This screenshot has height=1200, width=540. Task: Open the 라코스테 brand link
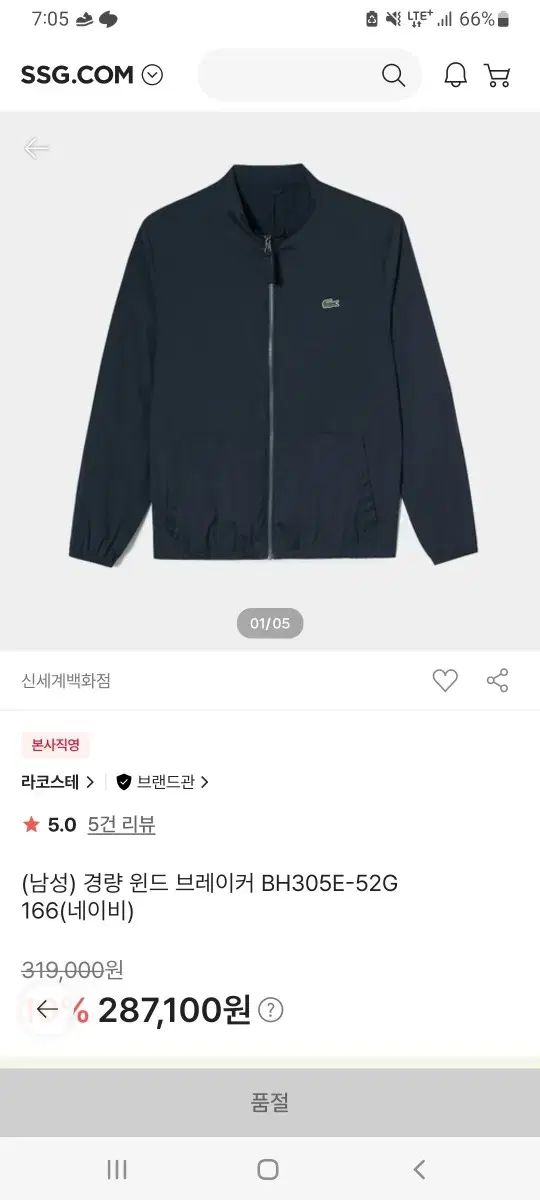pos(58,782)
